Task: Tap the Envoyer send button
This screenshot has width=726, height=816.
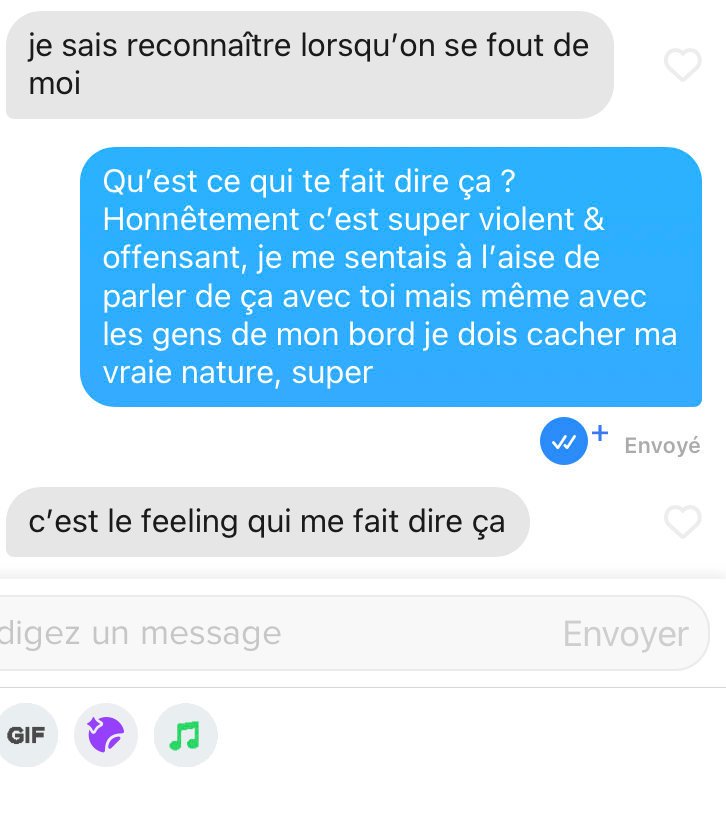Action: [x=625, y=633]
